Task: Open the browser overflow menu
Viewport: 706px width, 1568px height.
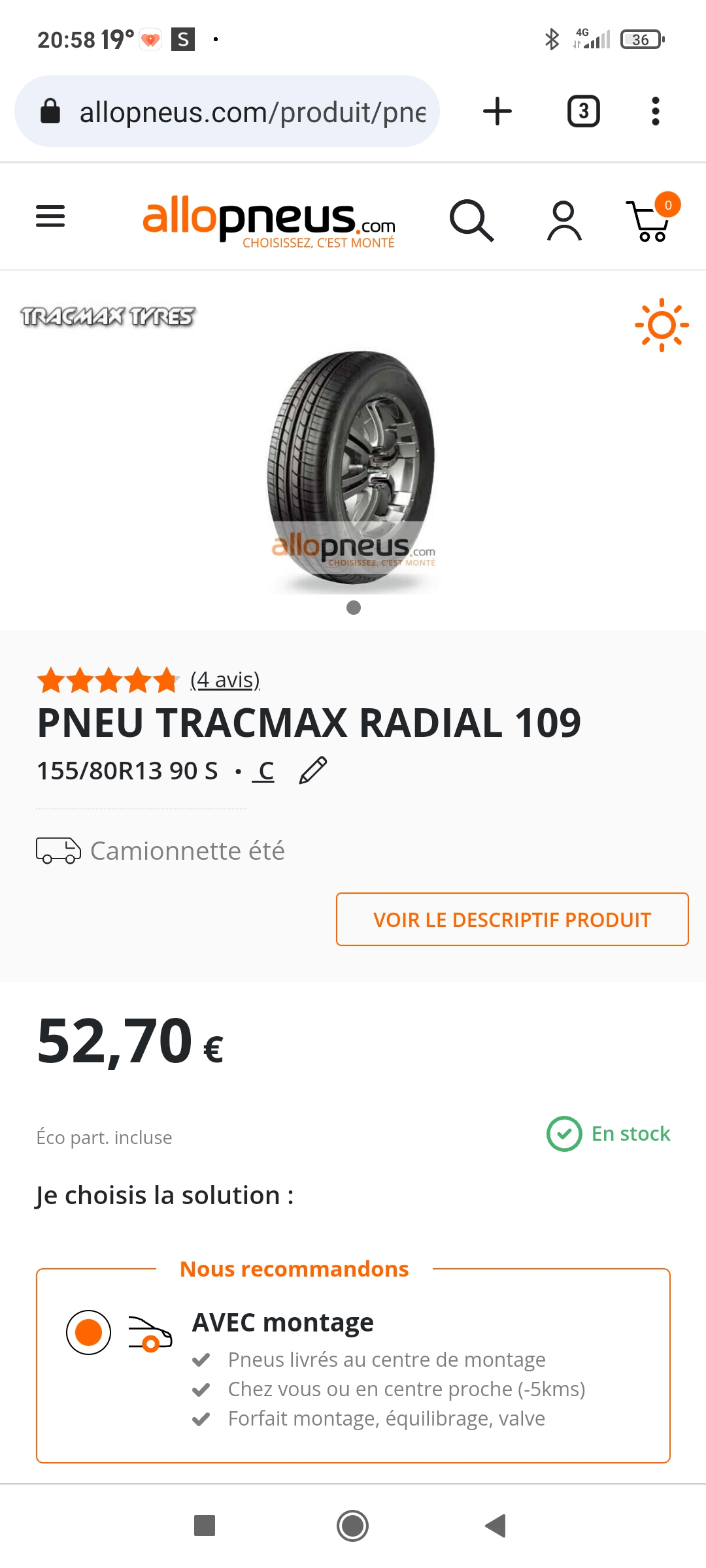Action: coord(655,111)
